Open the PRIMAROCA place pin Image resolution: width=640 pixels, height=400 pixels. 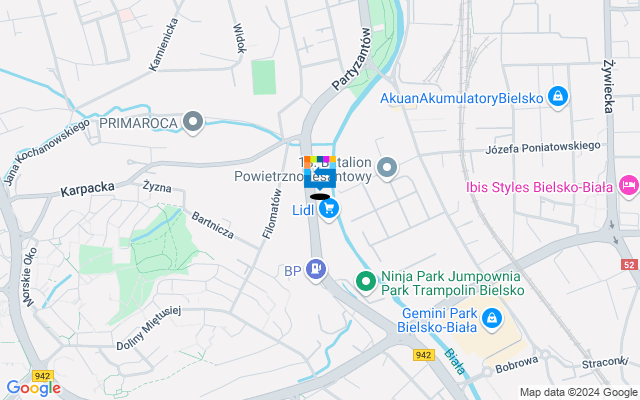[x=195, y=123]
